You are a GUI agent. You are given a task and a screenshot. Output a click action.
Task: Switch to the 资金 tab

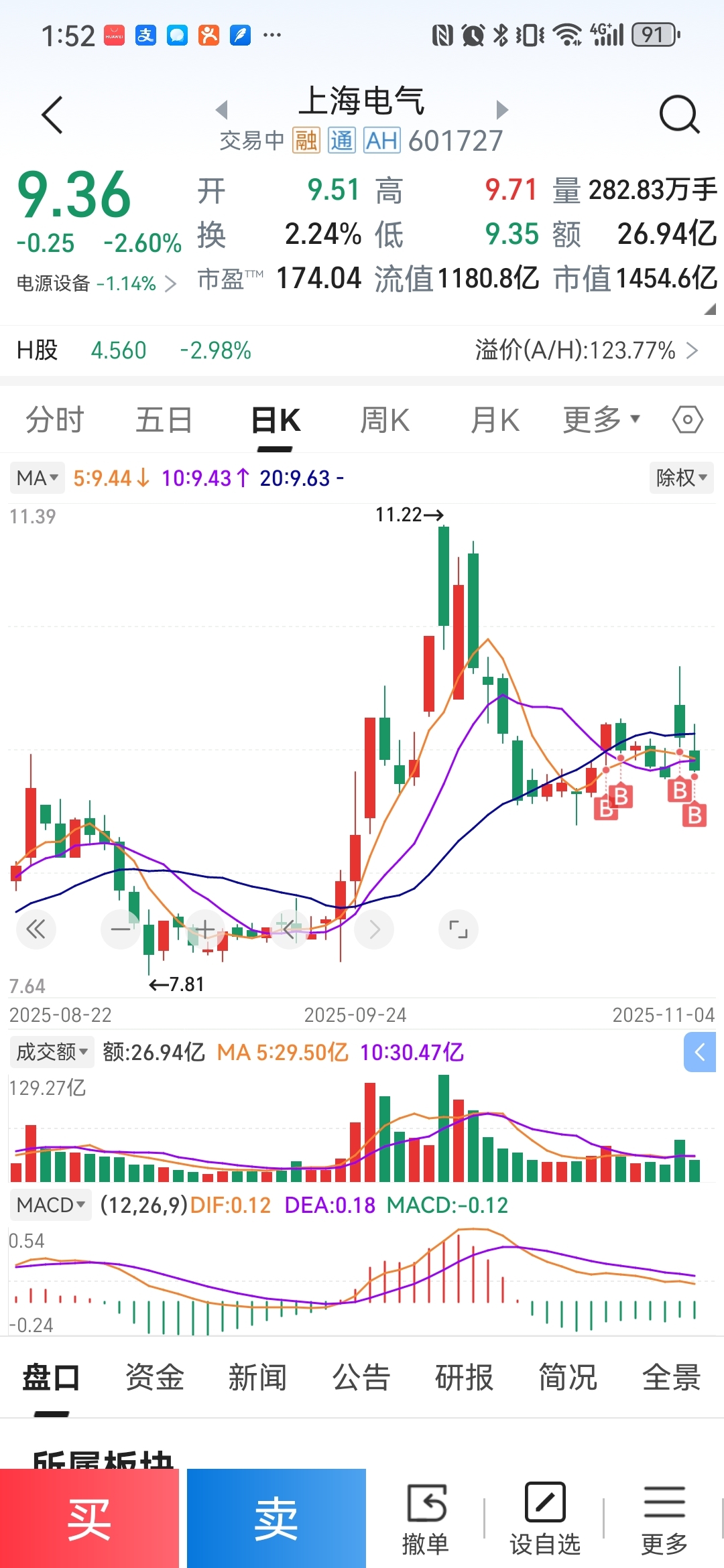point(154,1378)
